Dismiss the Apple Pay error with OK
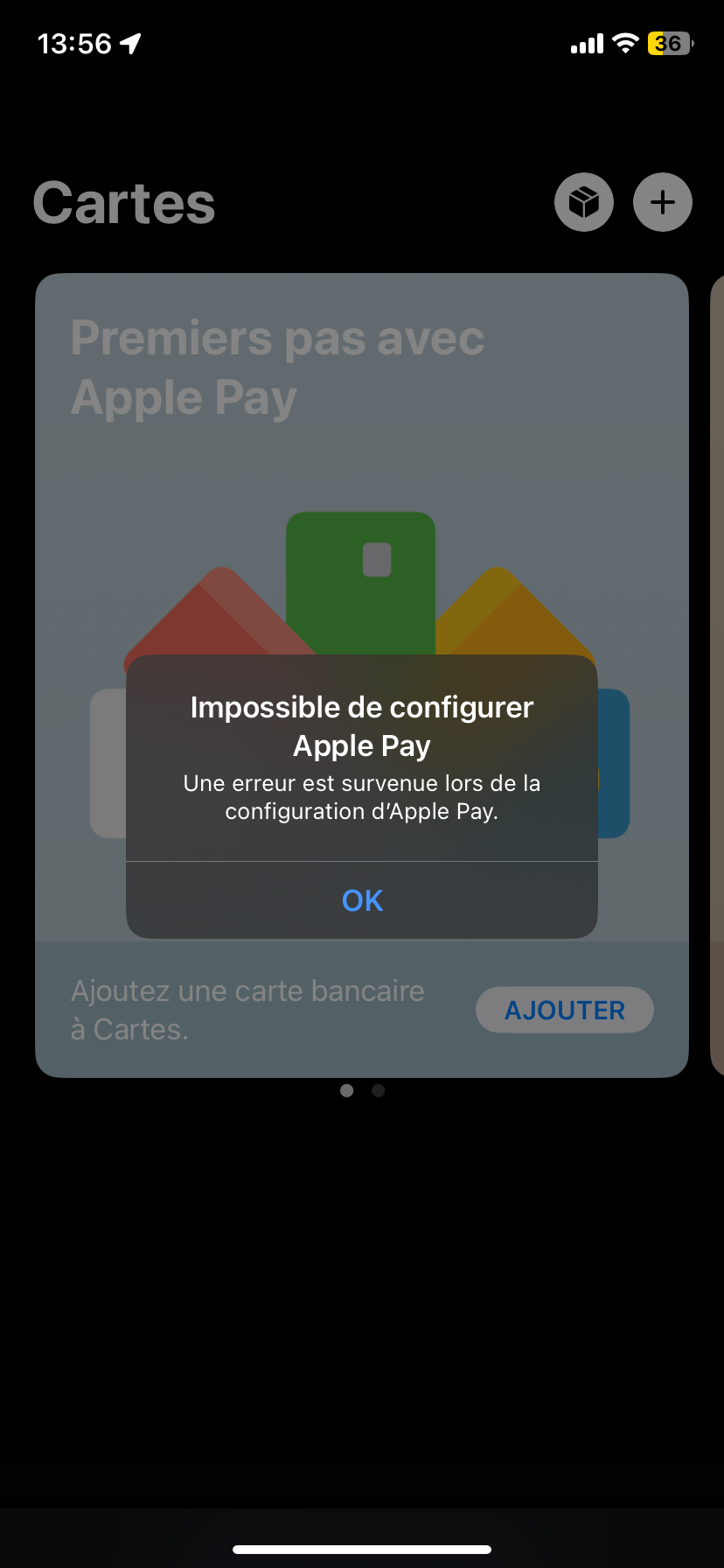724x1568 pixels. pyautogui.click(x=362, y=900)
